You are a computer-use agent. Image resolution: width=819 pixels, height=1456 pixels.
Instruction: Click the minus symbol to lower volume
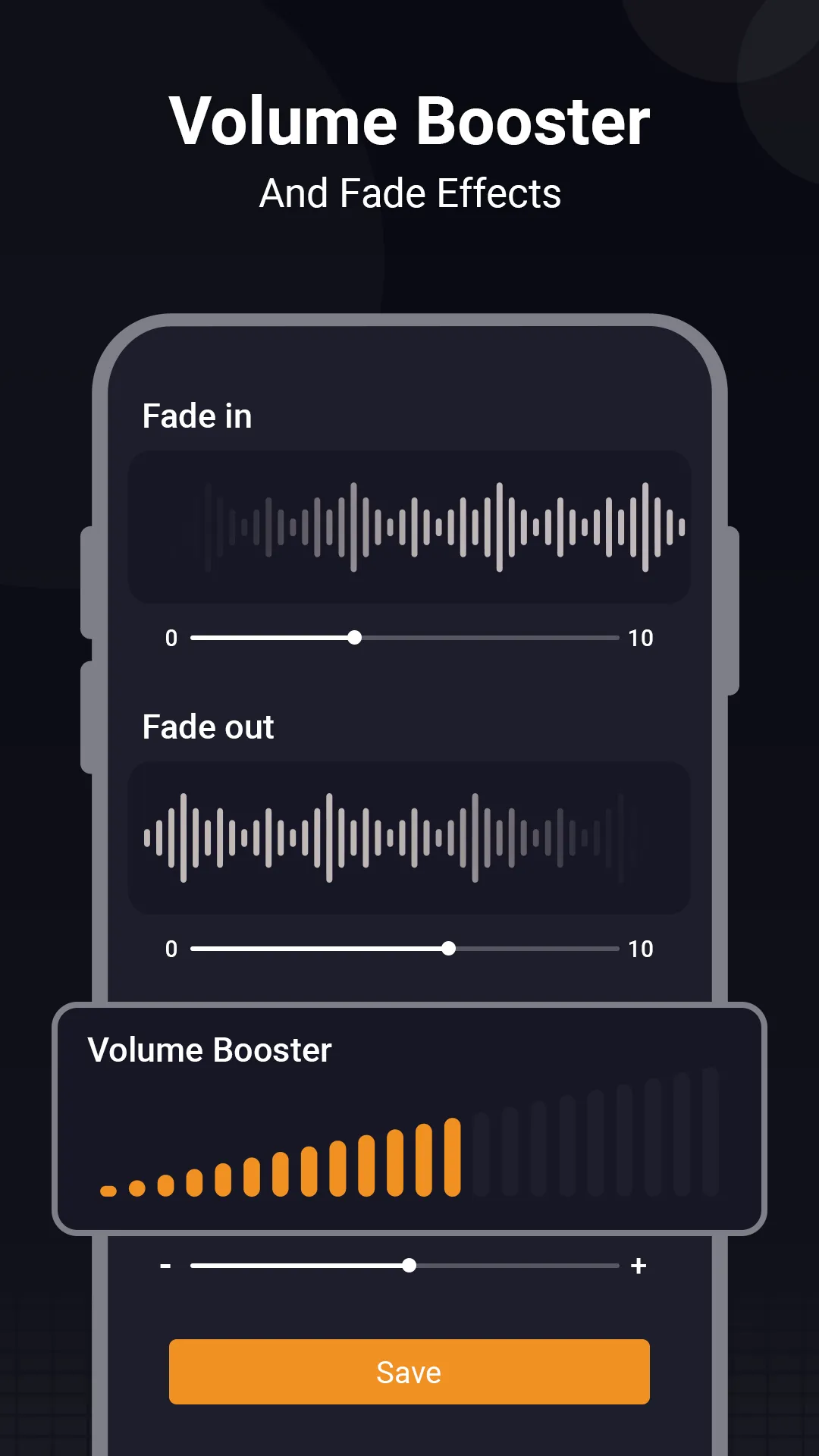tap(165, 1265)
